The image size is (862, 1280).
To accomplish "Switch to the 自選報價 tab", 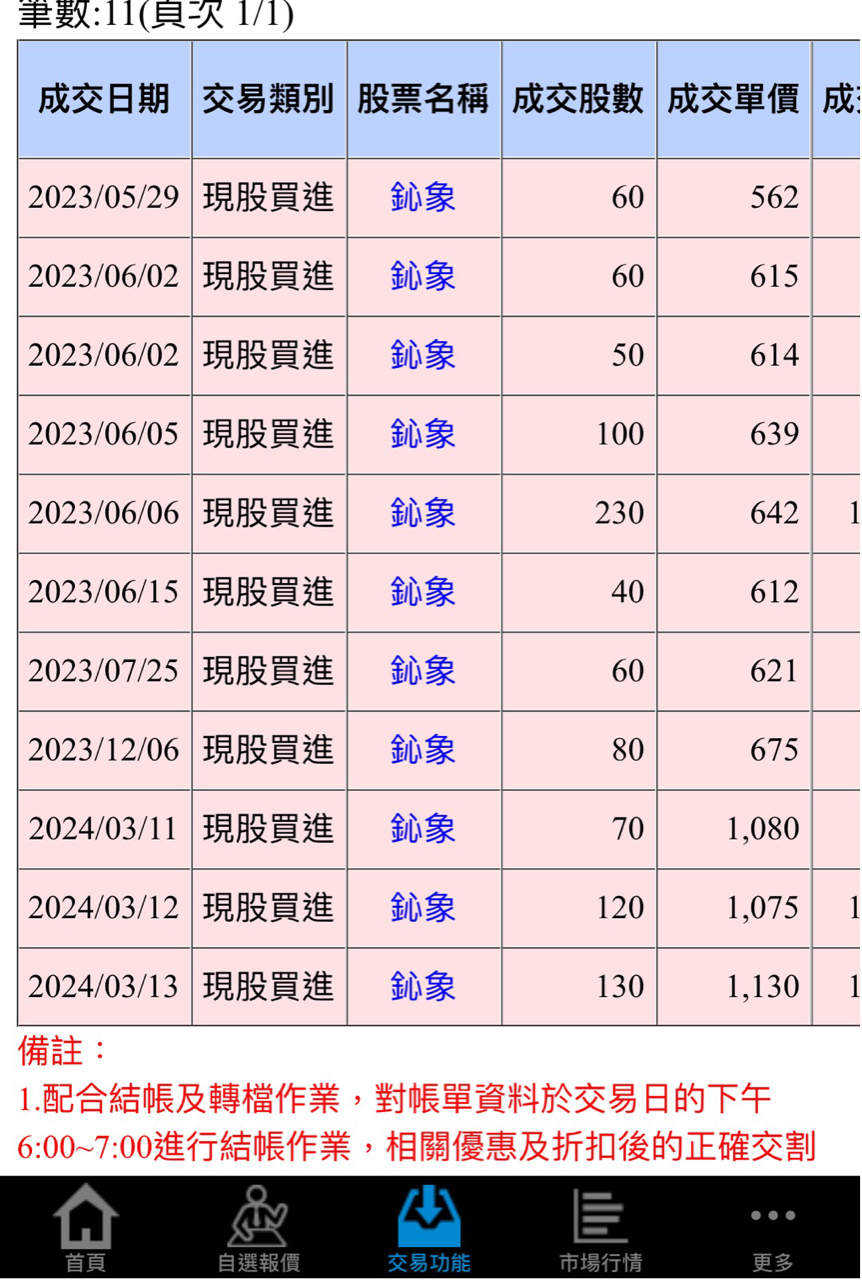I will tap(258, 1228).
